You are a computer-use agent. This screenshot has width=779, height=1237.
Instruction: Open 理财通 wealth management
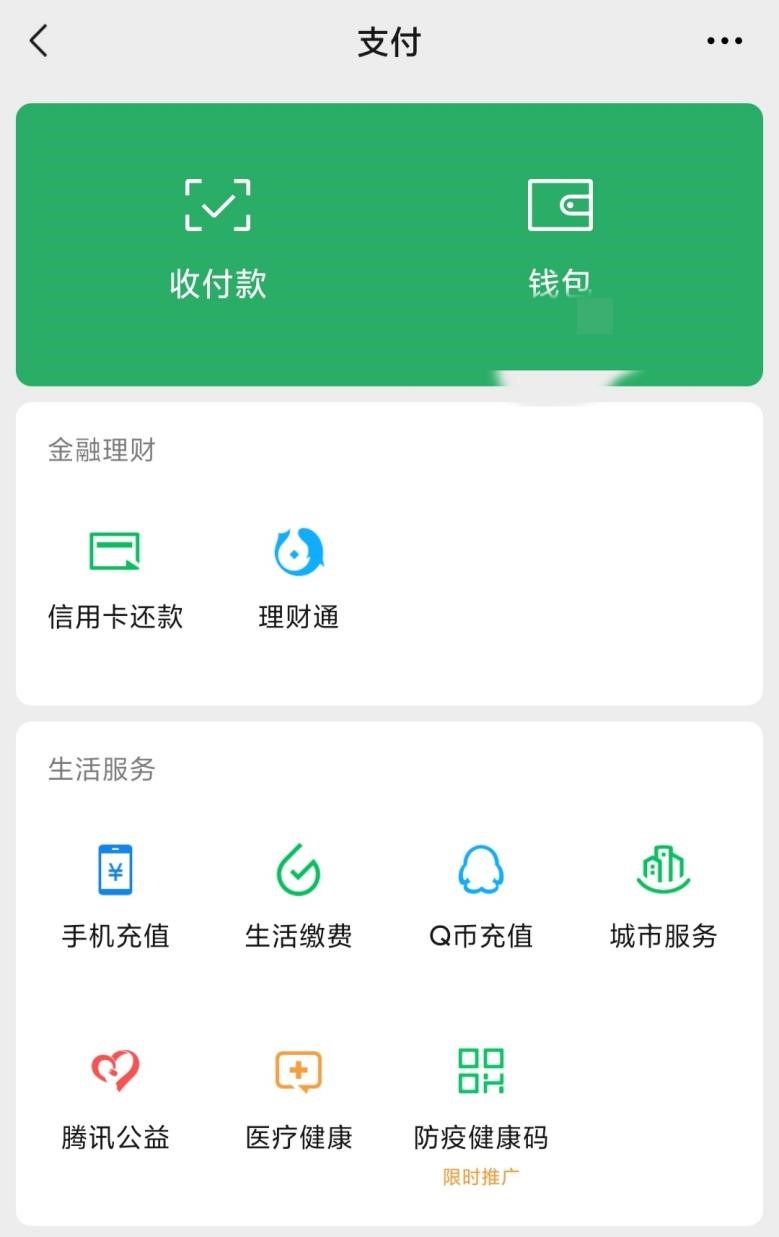tap(299, 578)
